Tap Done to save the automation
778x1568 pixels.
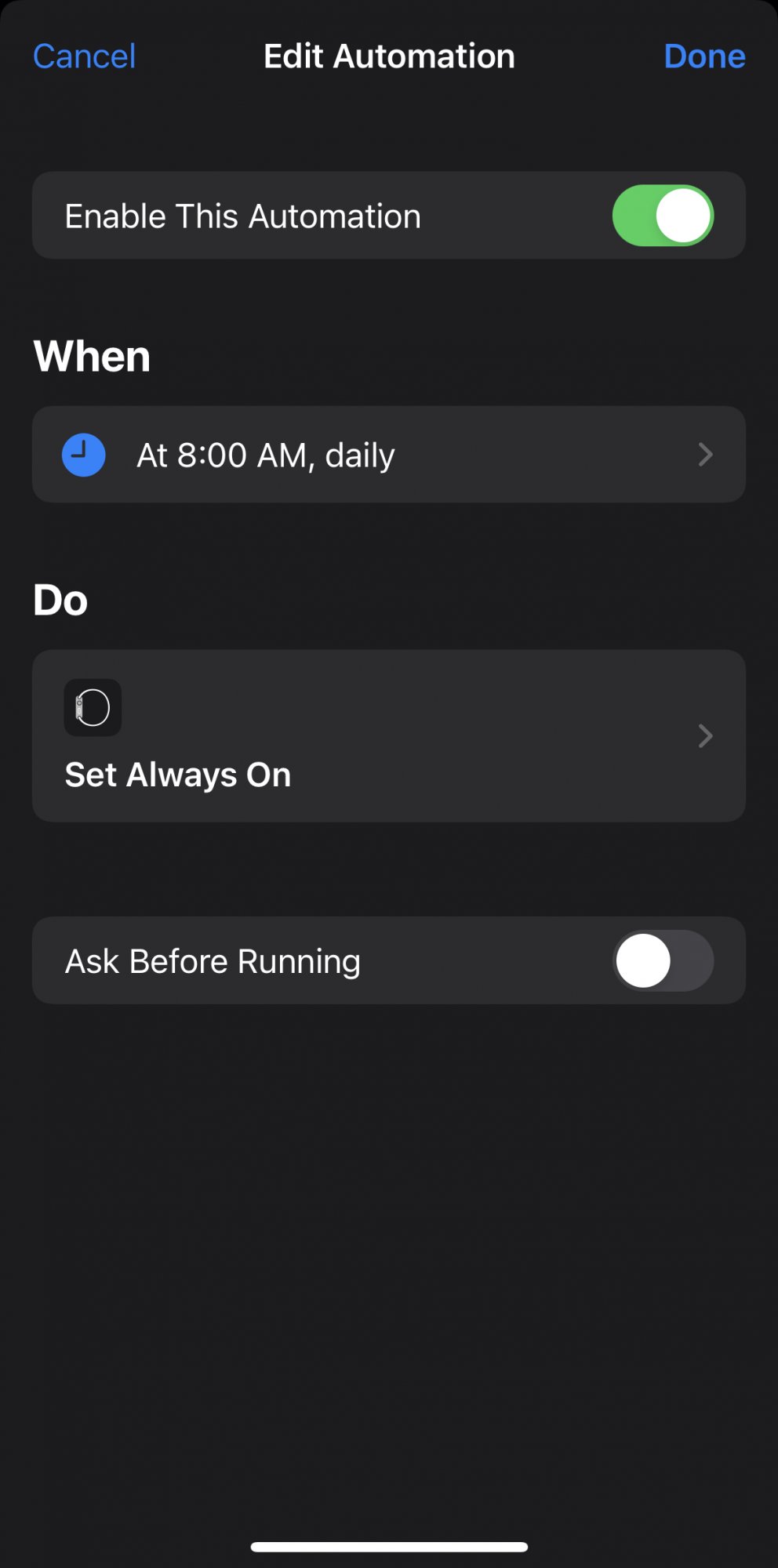coord(703,56)
